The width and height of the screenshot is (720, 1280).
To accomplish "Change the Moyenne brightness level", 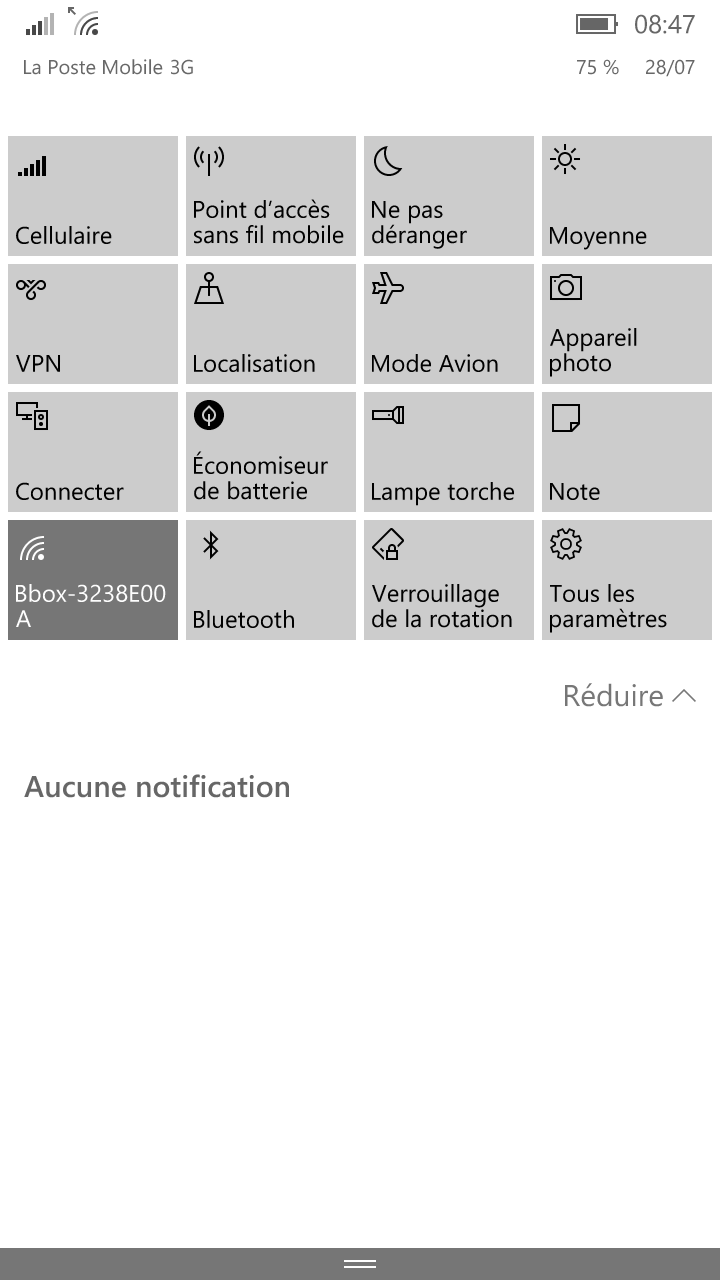I will tap(627, 196).
